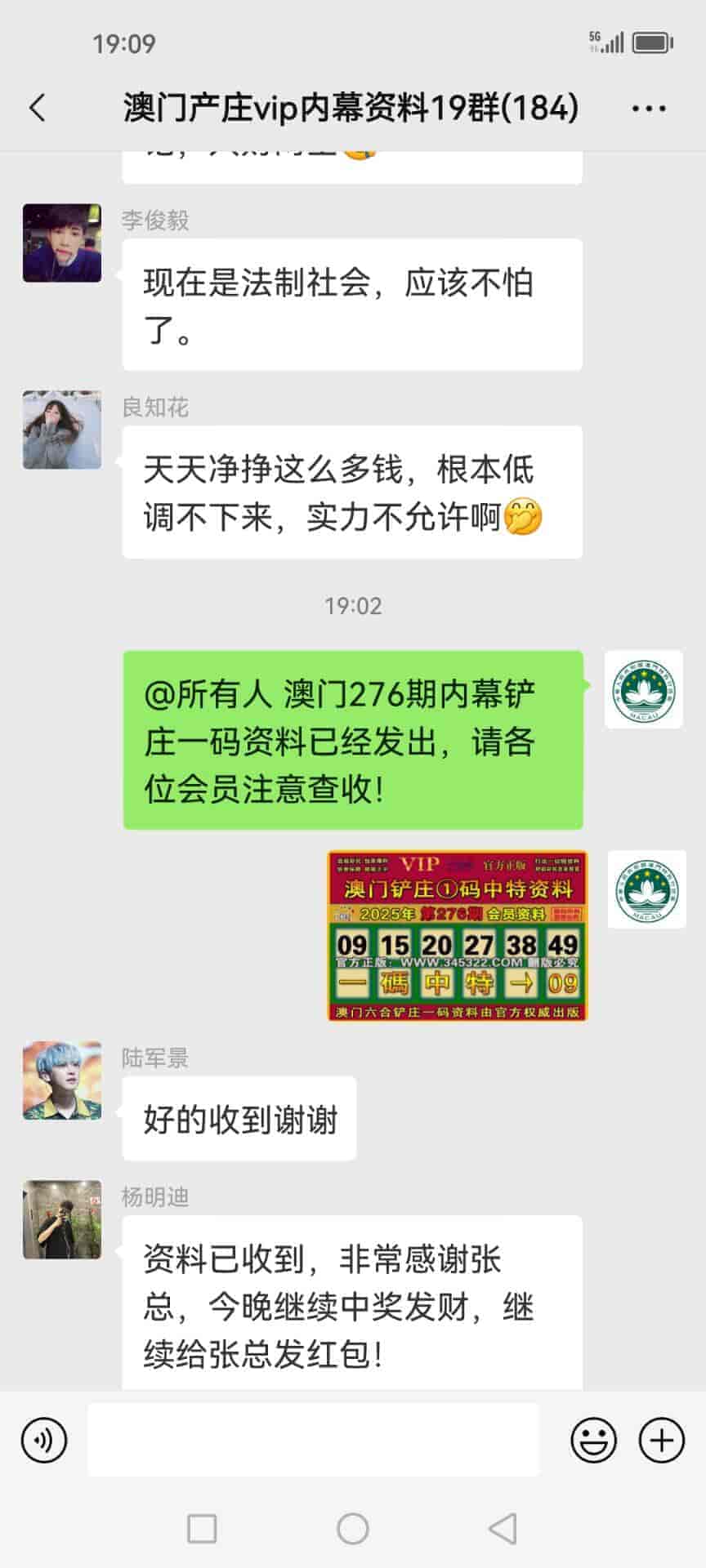Tap 杨明迪's profile avatar
Screen dimensions: 706x1568
pos(62,1219)
